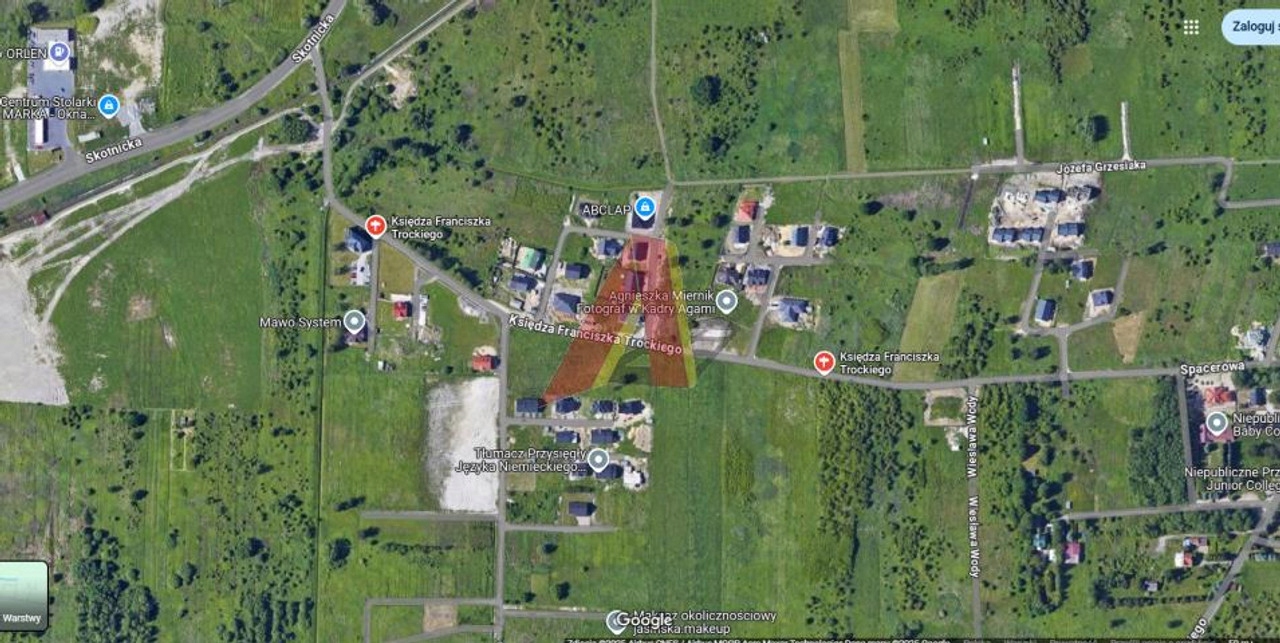Select the Makijaż okolicznościowy jasinska.makeup pin
1280x643 pixels.
tap(617, 622)
